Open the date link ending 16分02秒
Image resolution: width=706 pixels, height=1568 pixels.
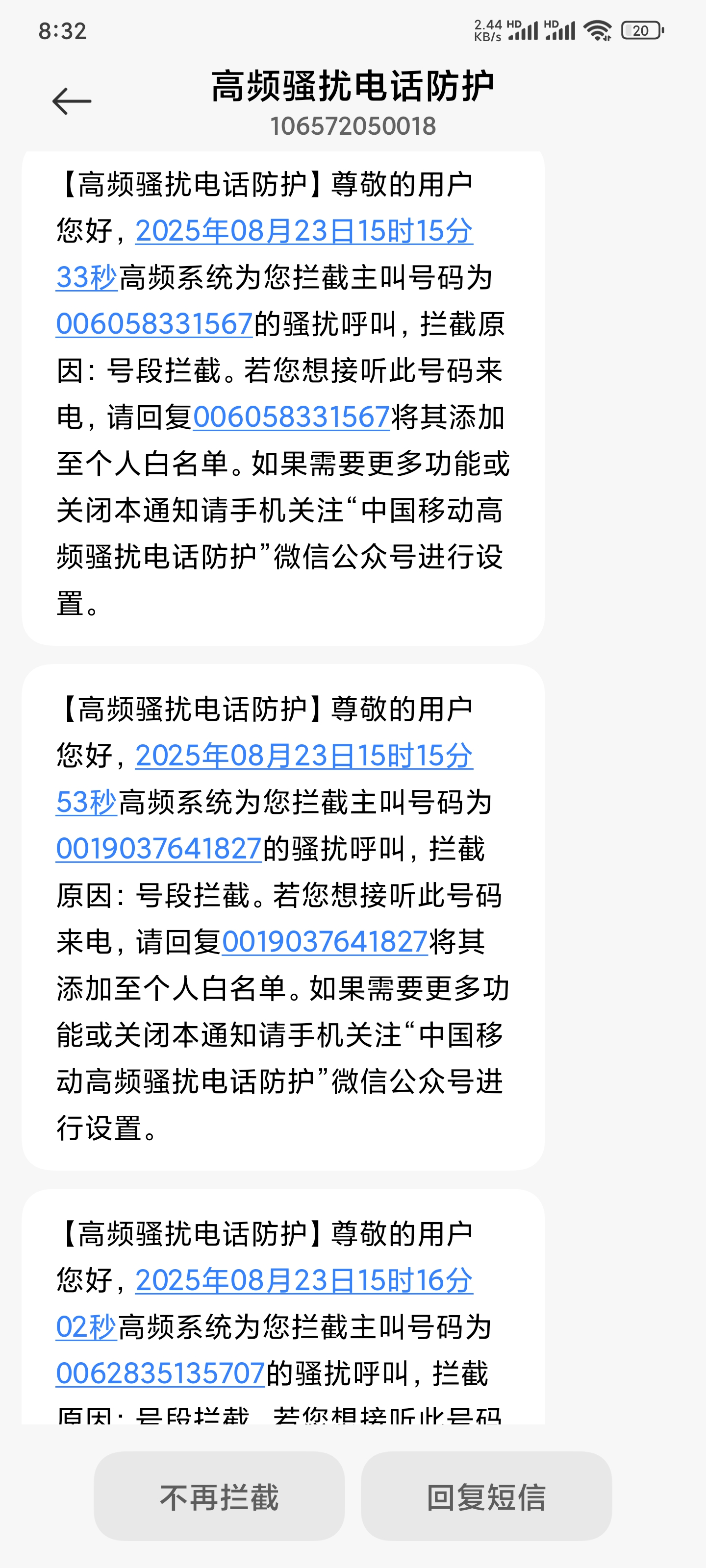(x=303, y=1281)
